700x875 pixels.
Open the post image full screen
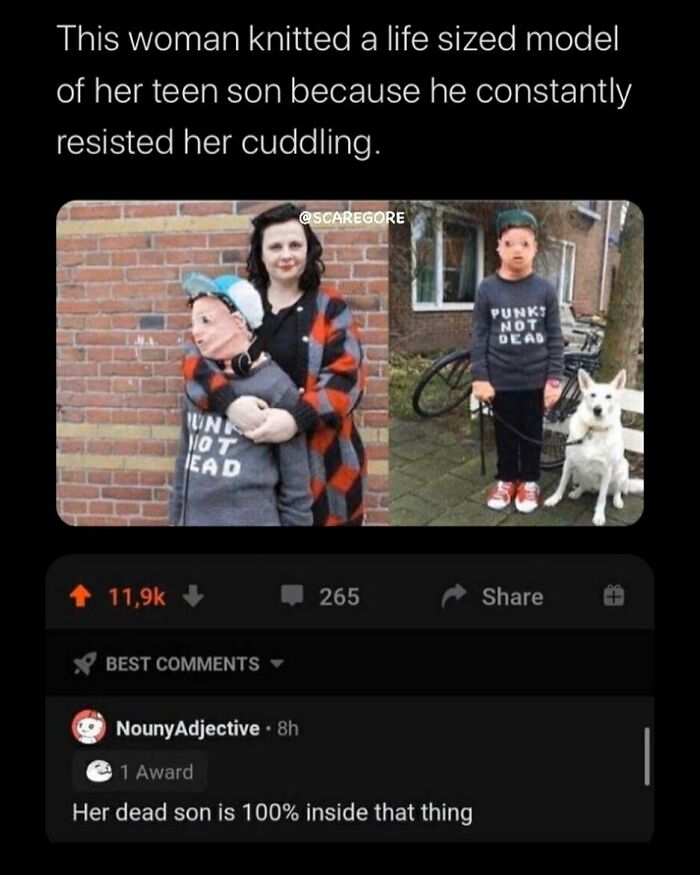pos(350,363)
